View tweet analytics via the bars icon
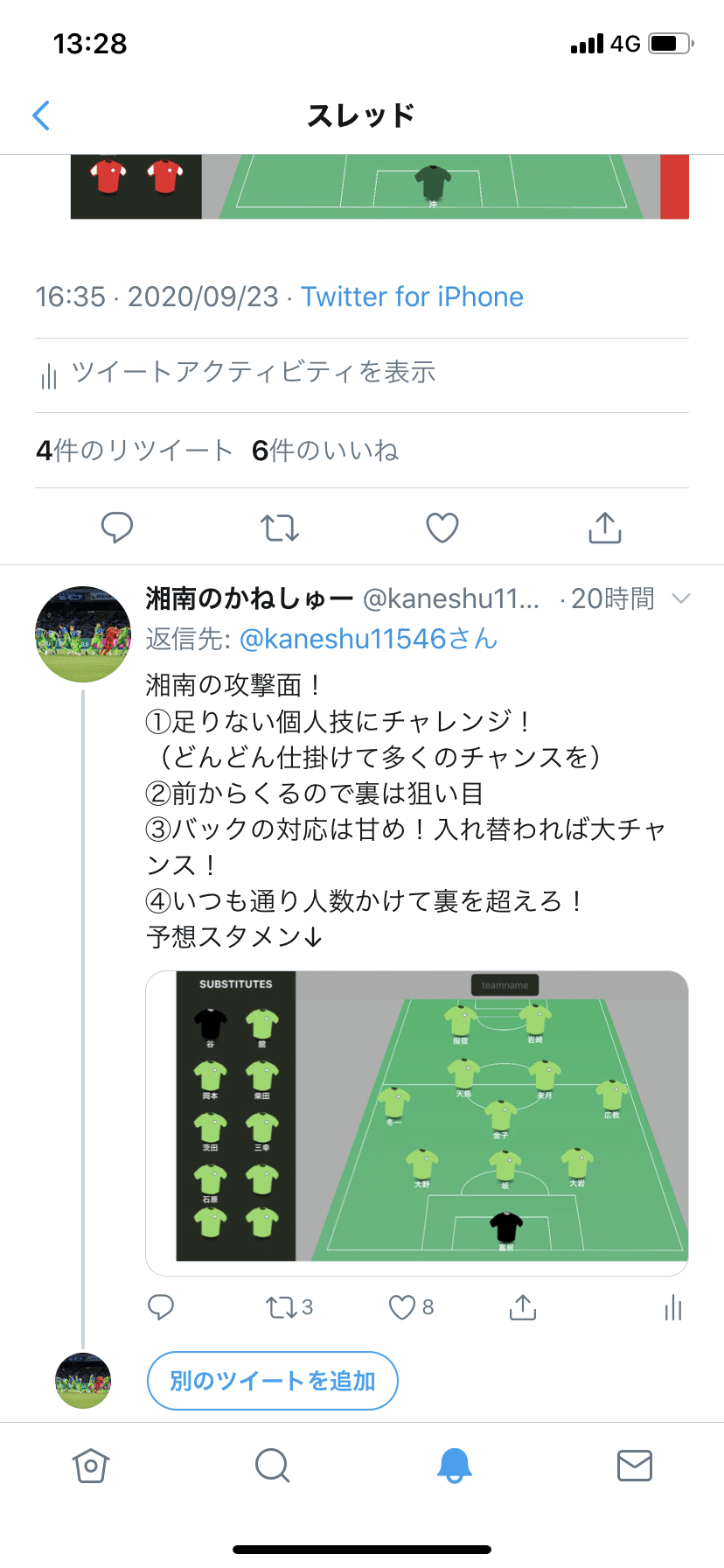Screen dimensions: 724x1568 coord(672,1307)
